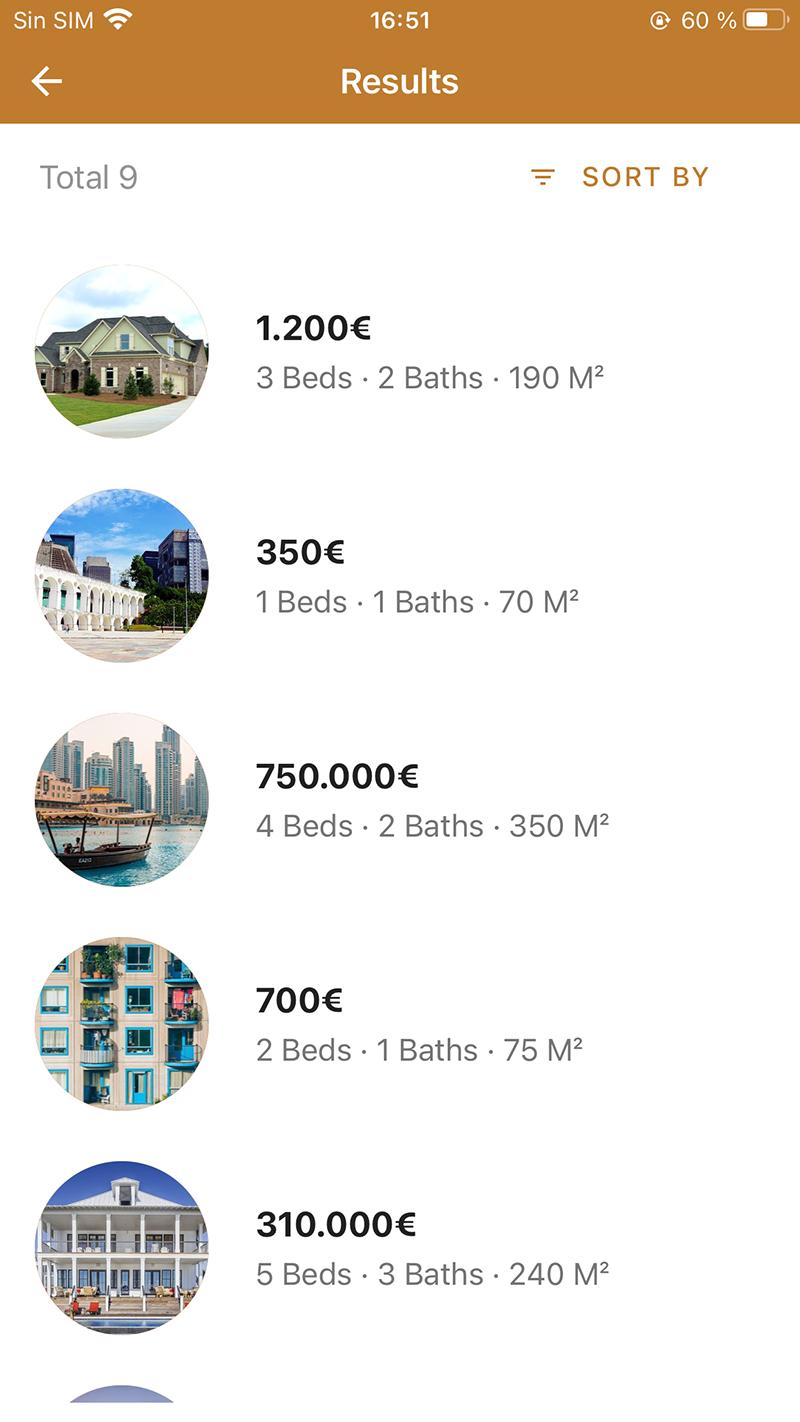Image resolution: width=800 pixels, height=1422 pixels.
Task: Go back using the header arrow
Action: point(47,82)
